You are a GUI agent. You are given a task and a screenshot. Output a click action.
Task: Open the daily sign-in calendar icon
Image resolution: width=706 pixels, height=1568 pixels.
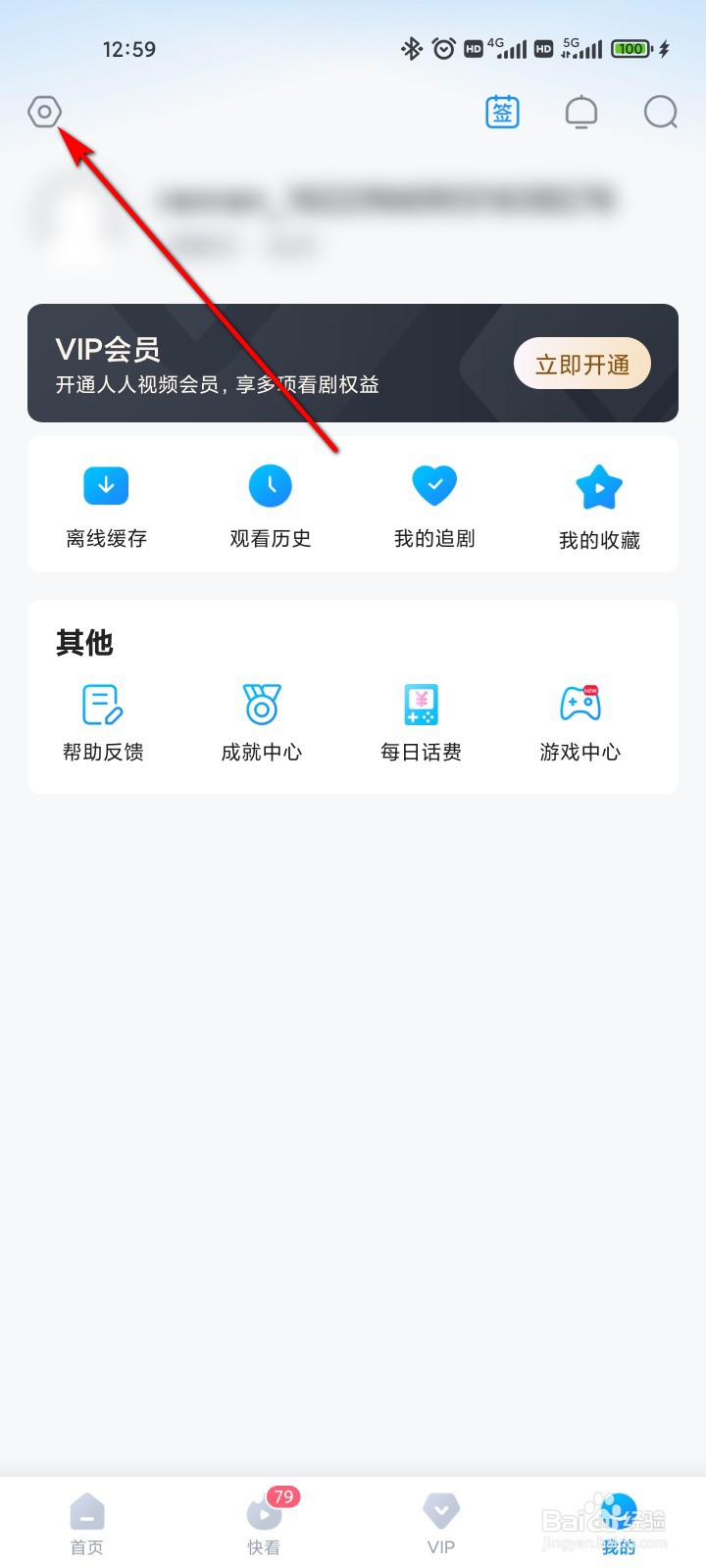503,113
